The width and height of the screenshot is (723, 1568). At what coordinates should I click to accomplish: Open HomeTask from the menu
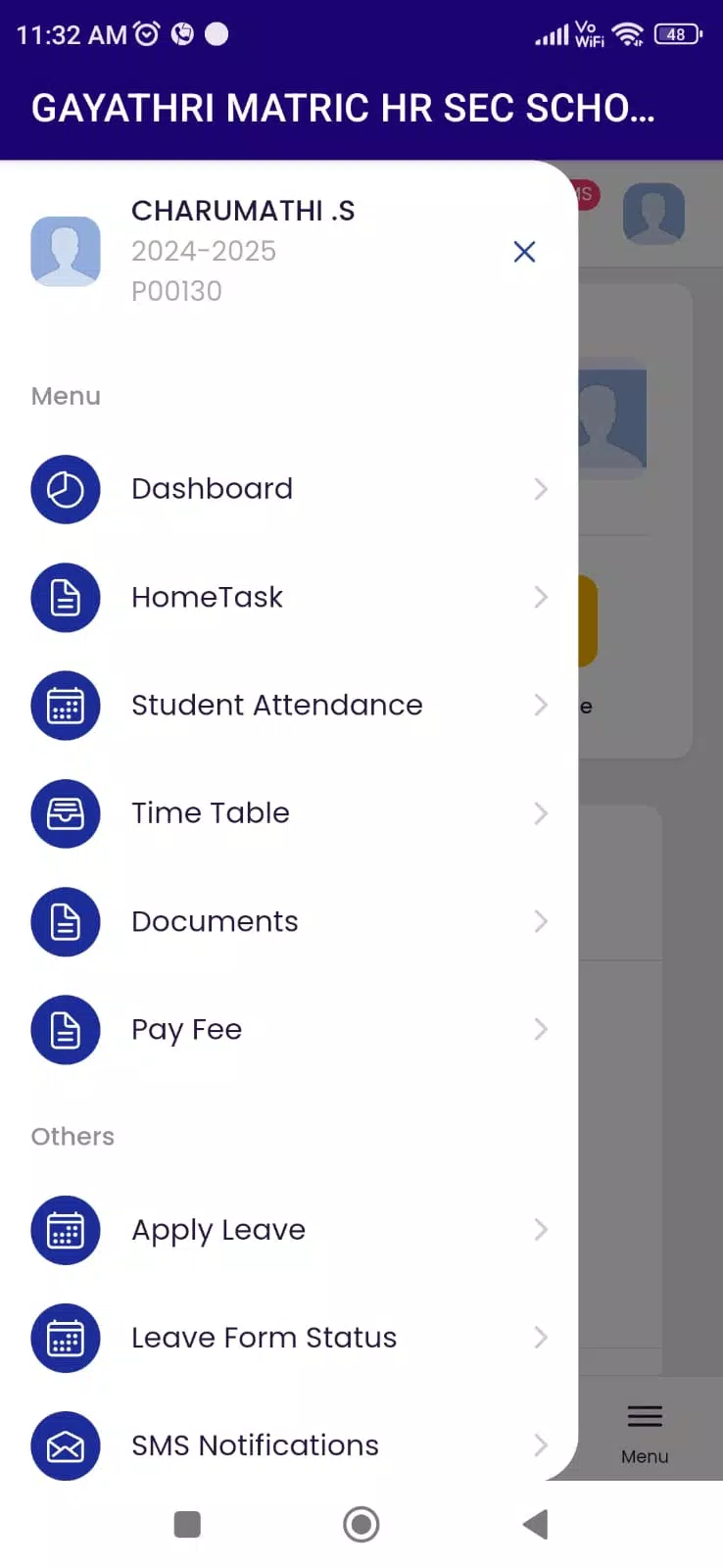289,597
